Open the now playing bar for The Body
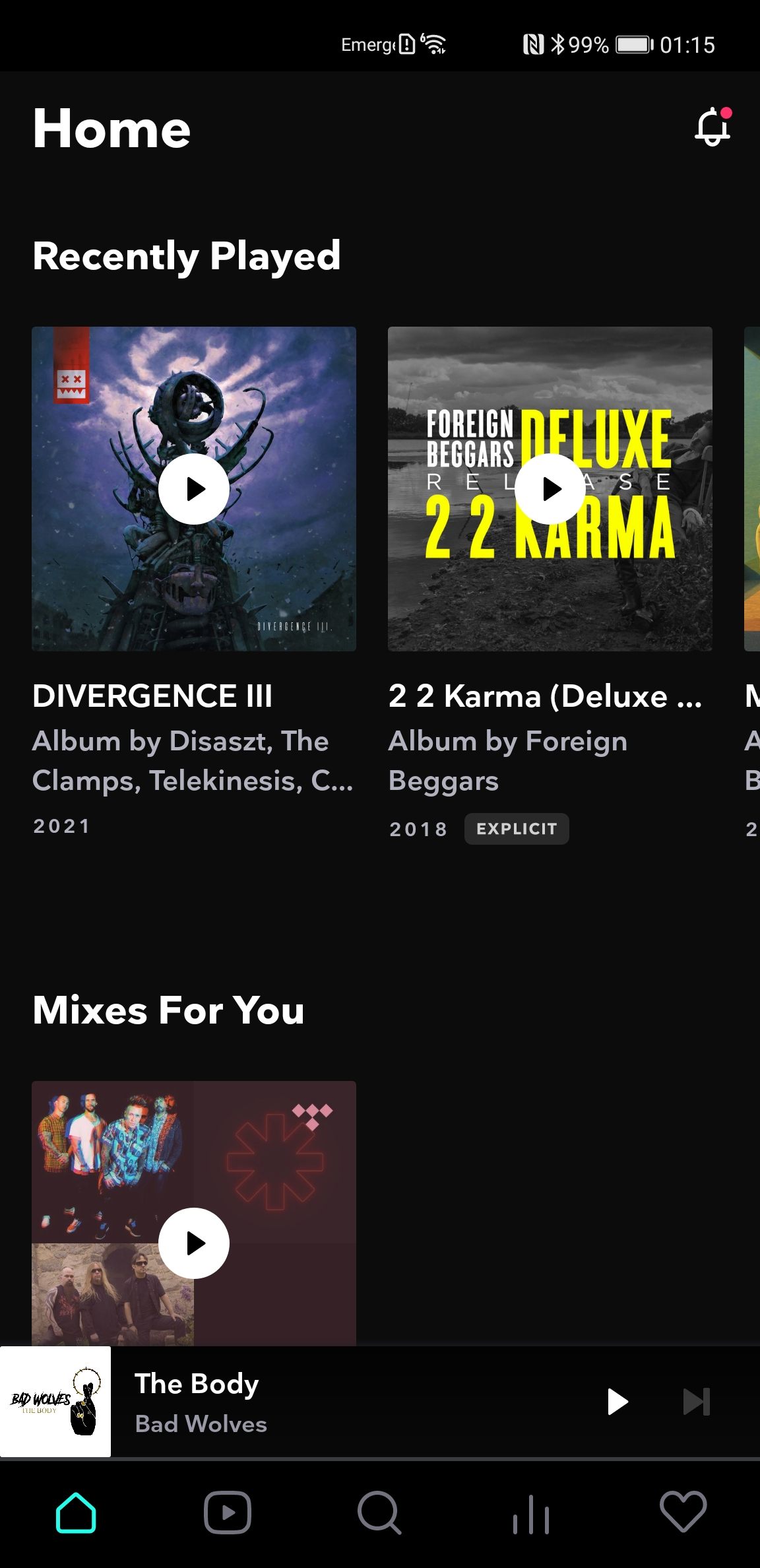Screen dimensions: 760x1568 (x=356, y=1402)
